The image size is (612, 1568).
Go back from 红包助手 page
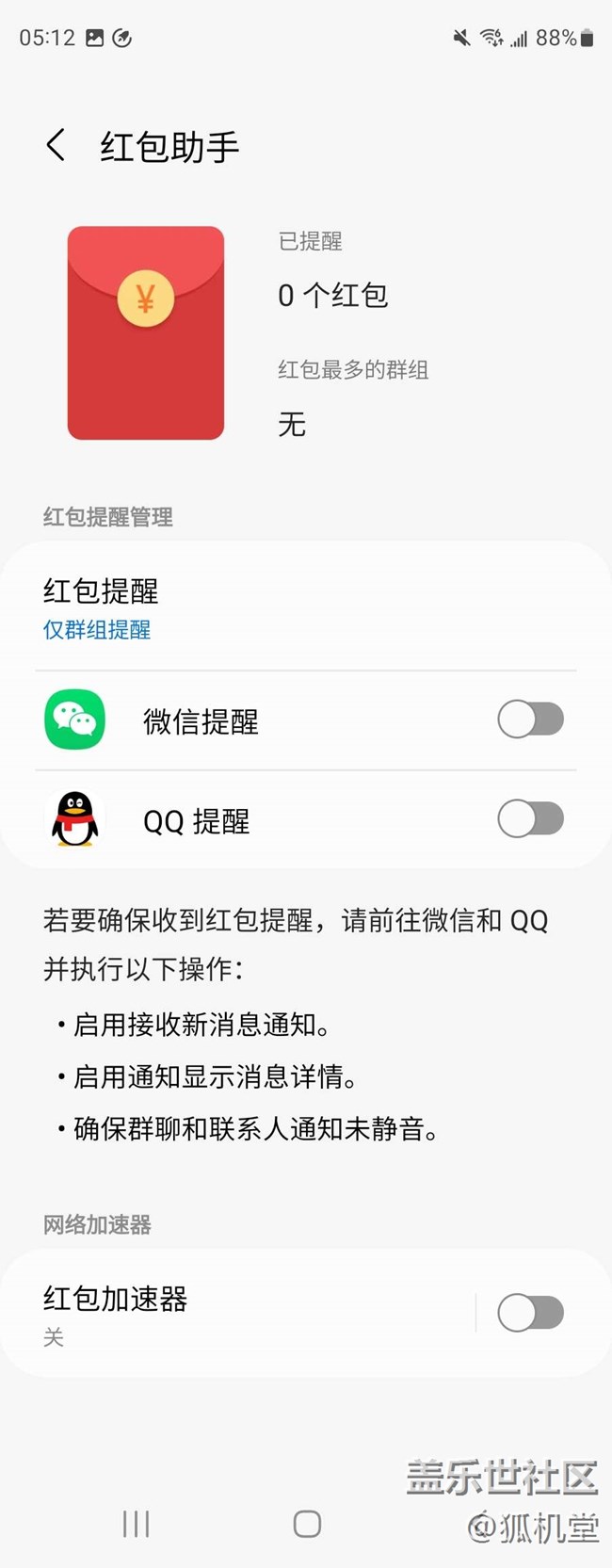pyautogui.click(x=56, y=146)
